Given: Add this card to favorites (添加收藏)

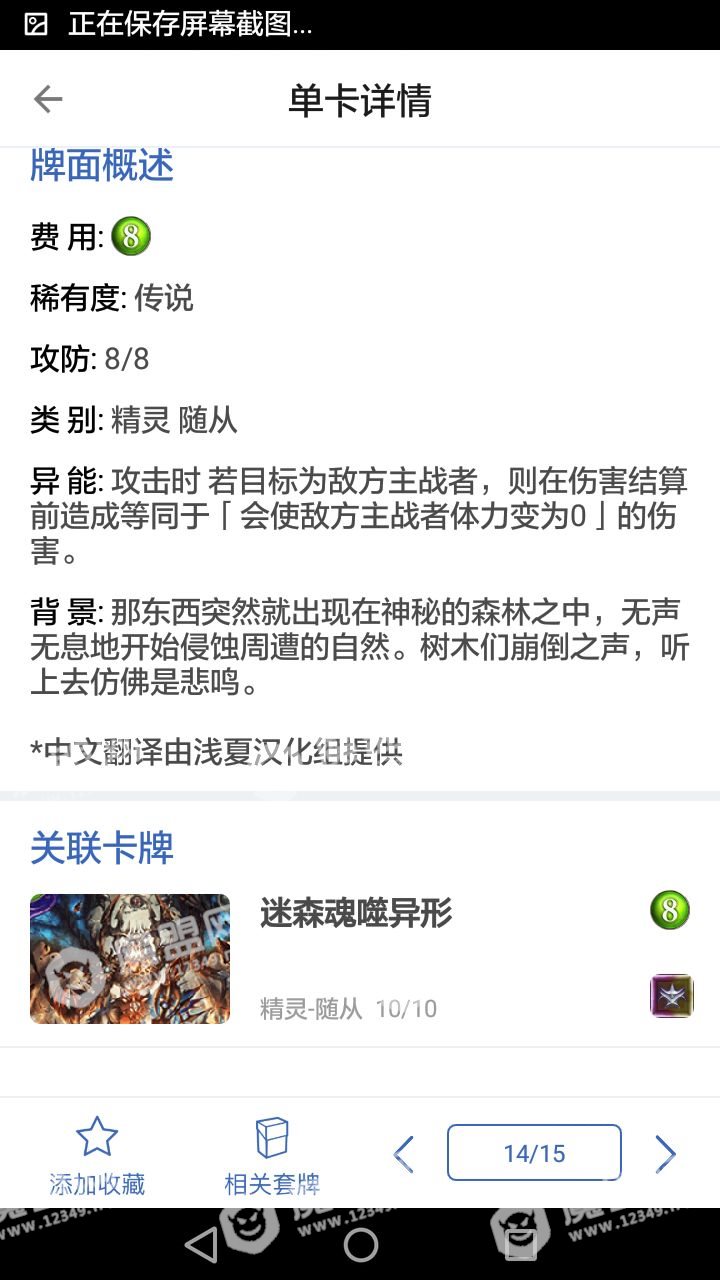Looking at the screenshot, I should pyautogui.click(x=97, y=1156).
